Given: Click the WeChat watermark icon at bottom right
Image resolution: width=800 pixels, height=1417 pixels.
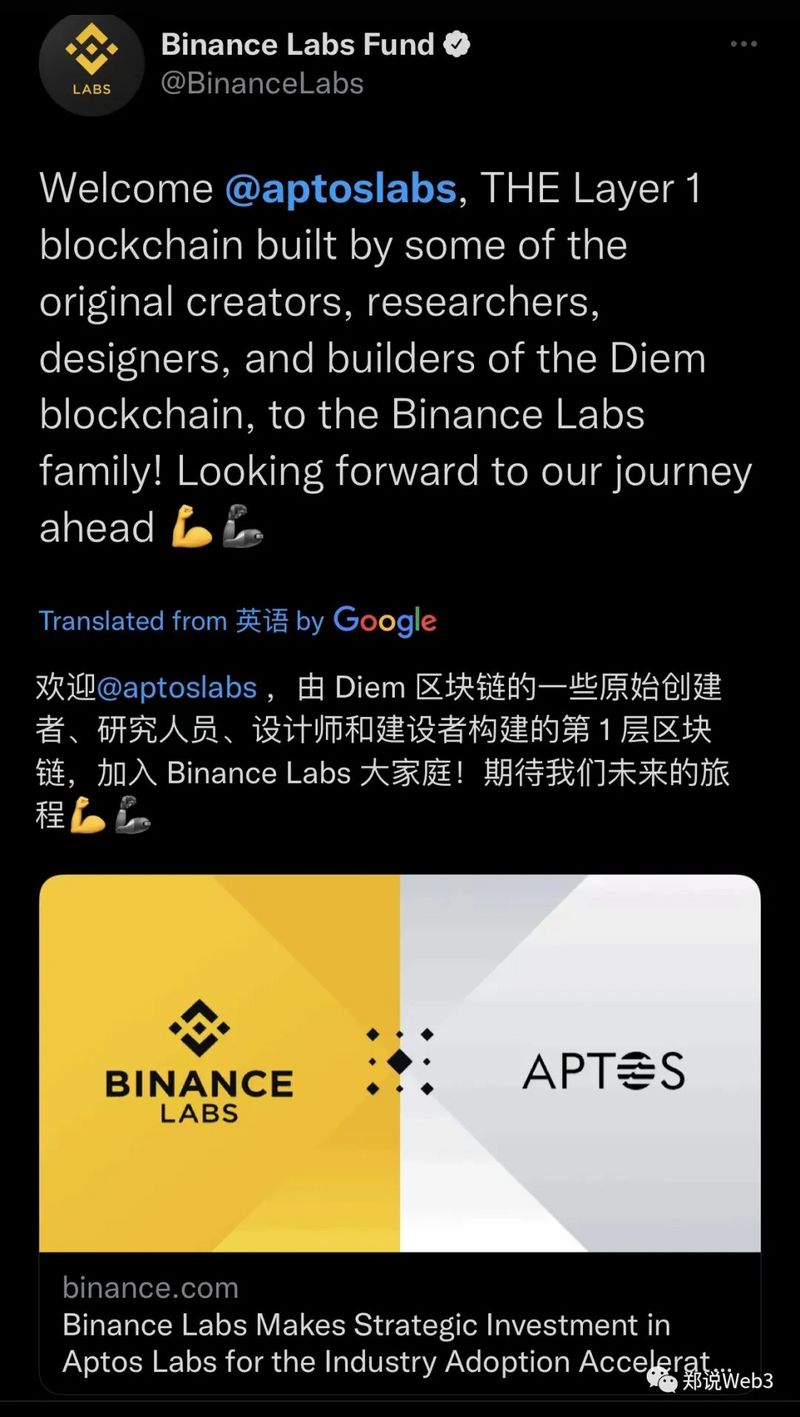Looking at the screenshot, I should [x=662, y=1378].
